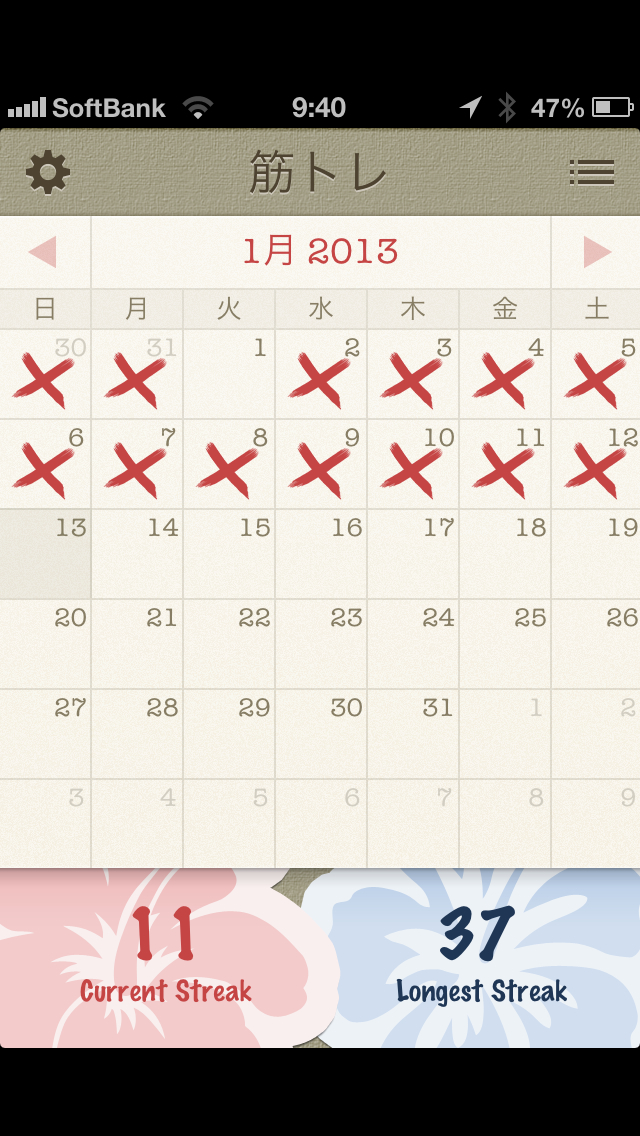Open the list menu icon
This screenshot has height=1136, width=640.
pos(591,172)
